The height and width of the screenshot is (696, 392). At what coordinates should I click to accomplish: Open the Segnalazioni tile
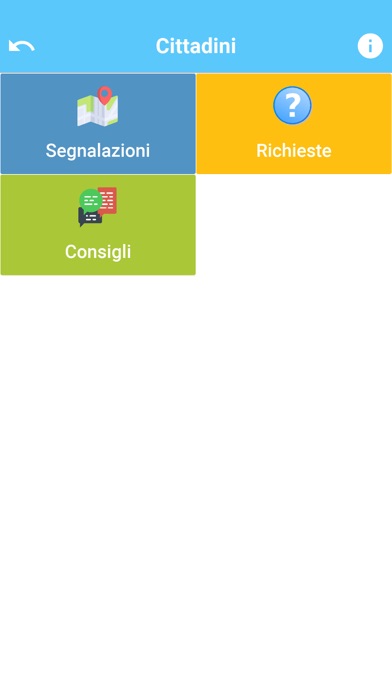coord(98,124)
